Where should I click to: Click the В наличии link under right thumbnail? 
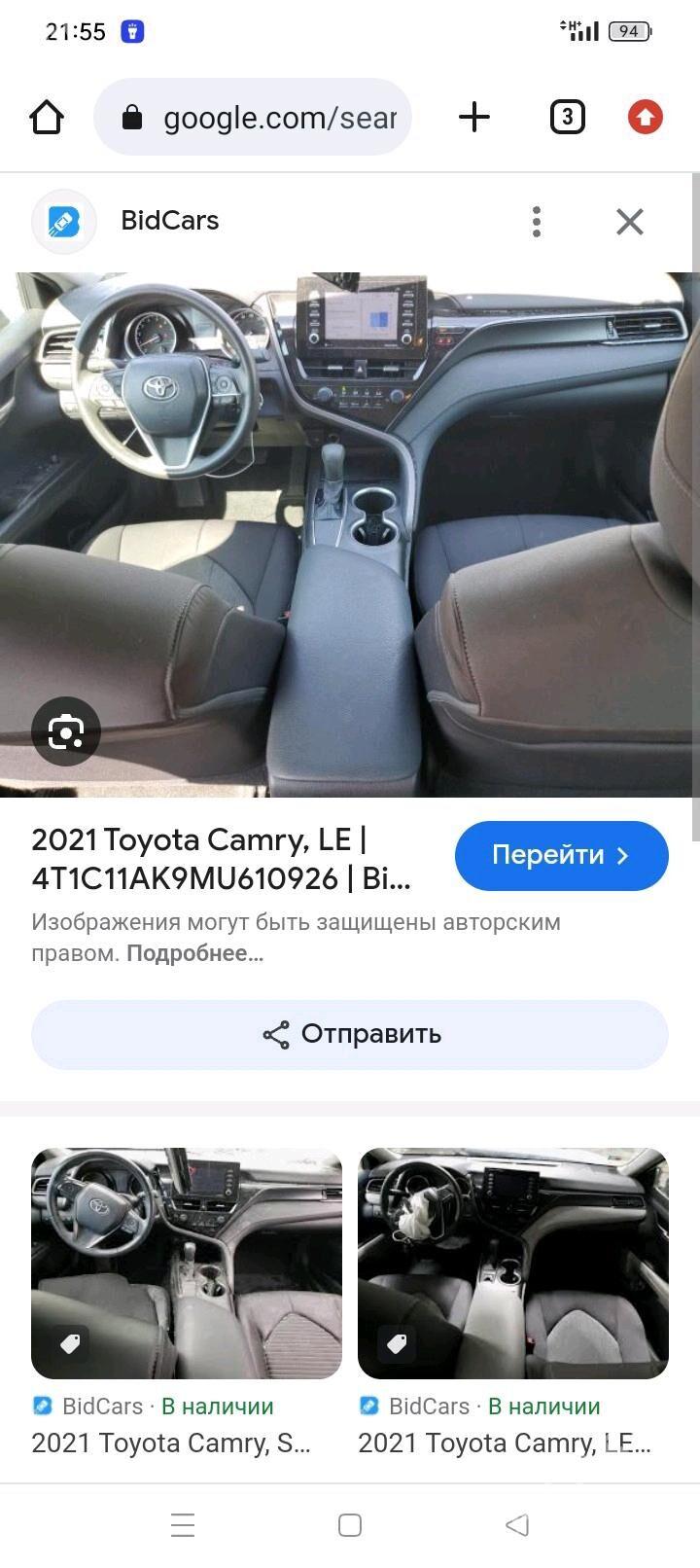pyautogui.click(x=542, y=1407)
